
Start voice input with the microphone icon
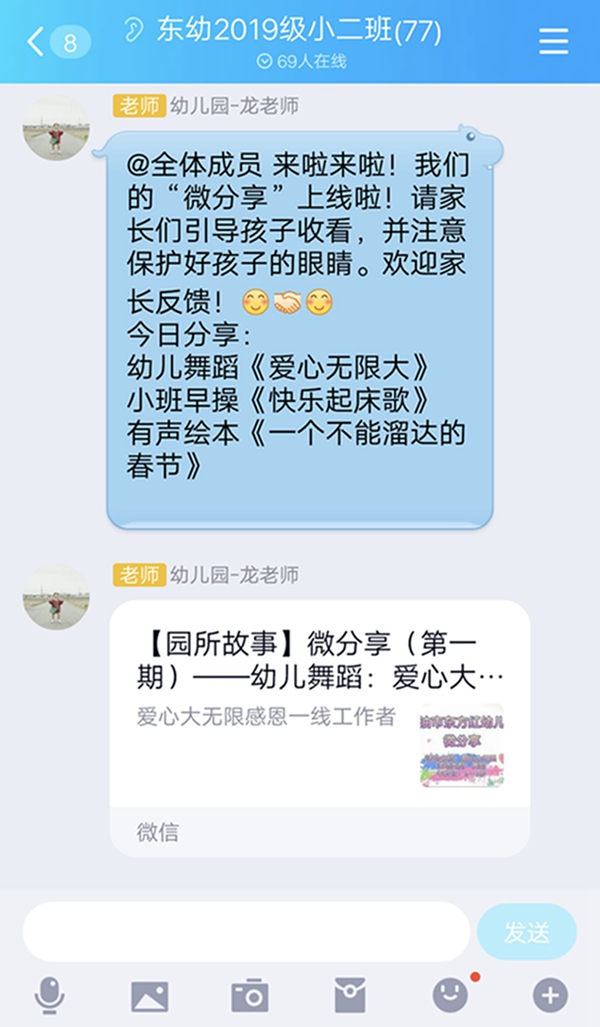(x=49, y=995)
